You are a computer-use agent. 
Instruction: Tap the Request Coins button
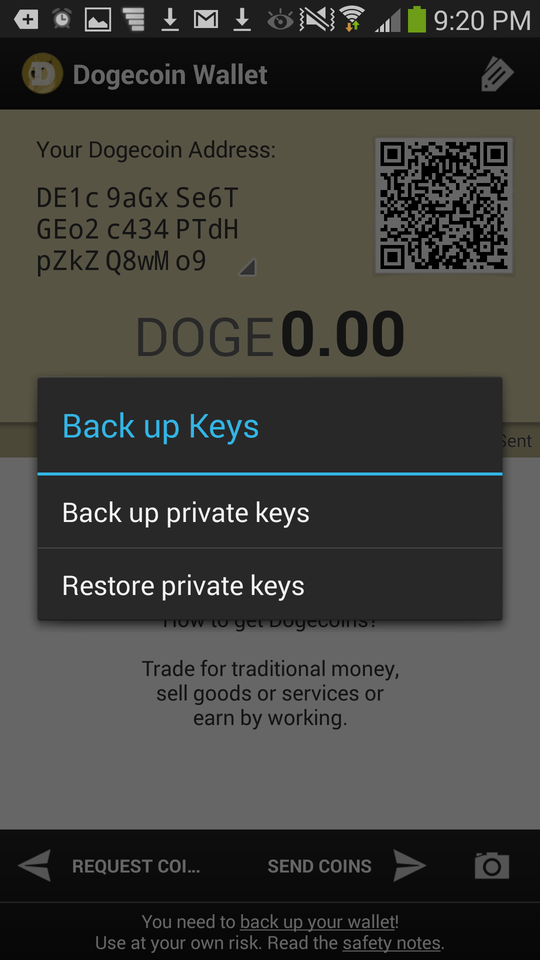coord(111,866)
